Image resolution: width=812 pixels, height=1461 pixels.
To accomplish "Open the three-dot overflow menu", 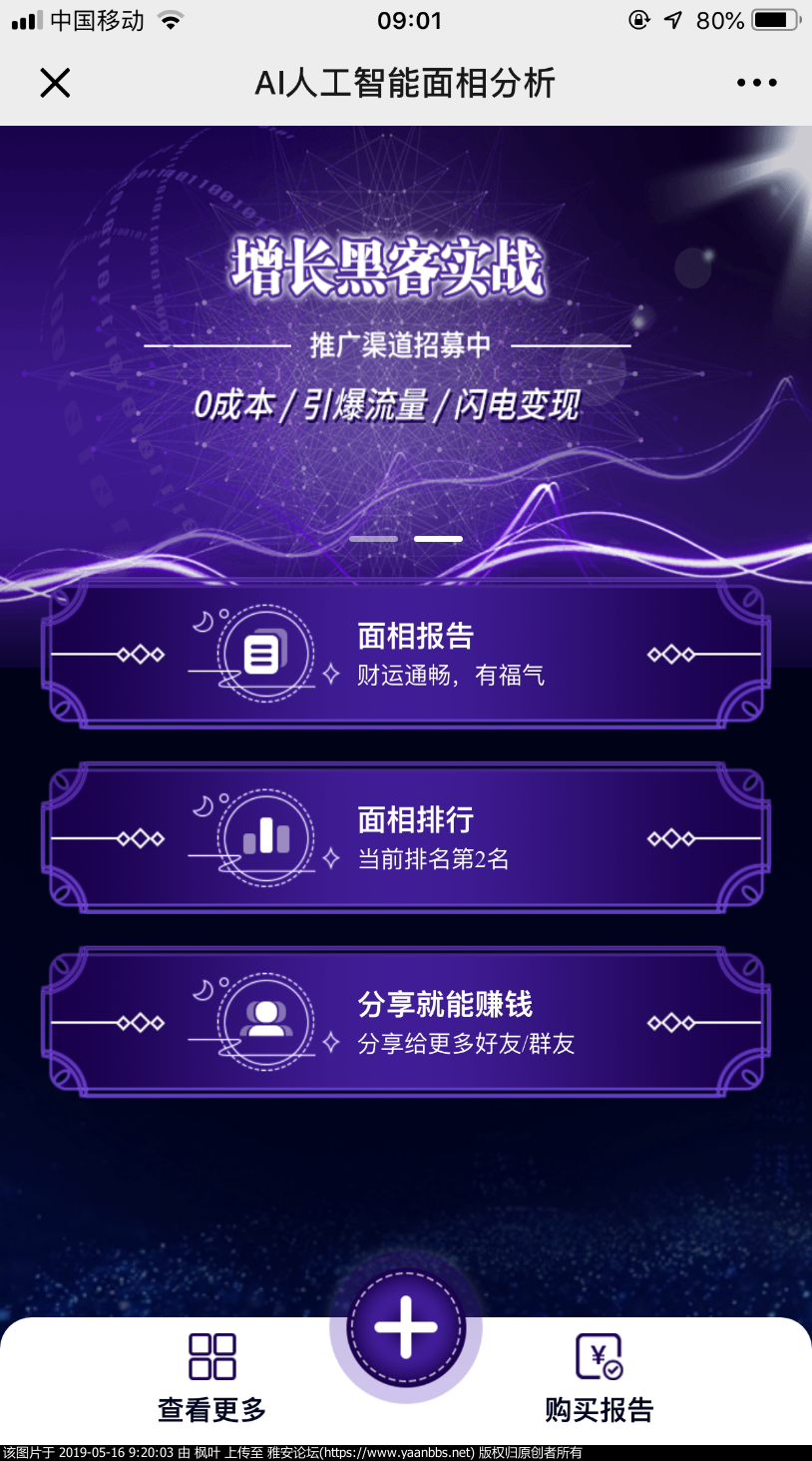I will click(x=756, y=83).
